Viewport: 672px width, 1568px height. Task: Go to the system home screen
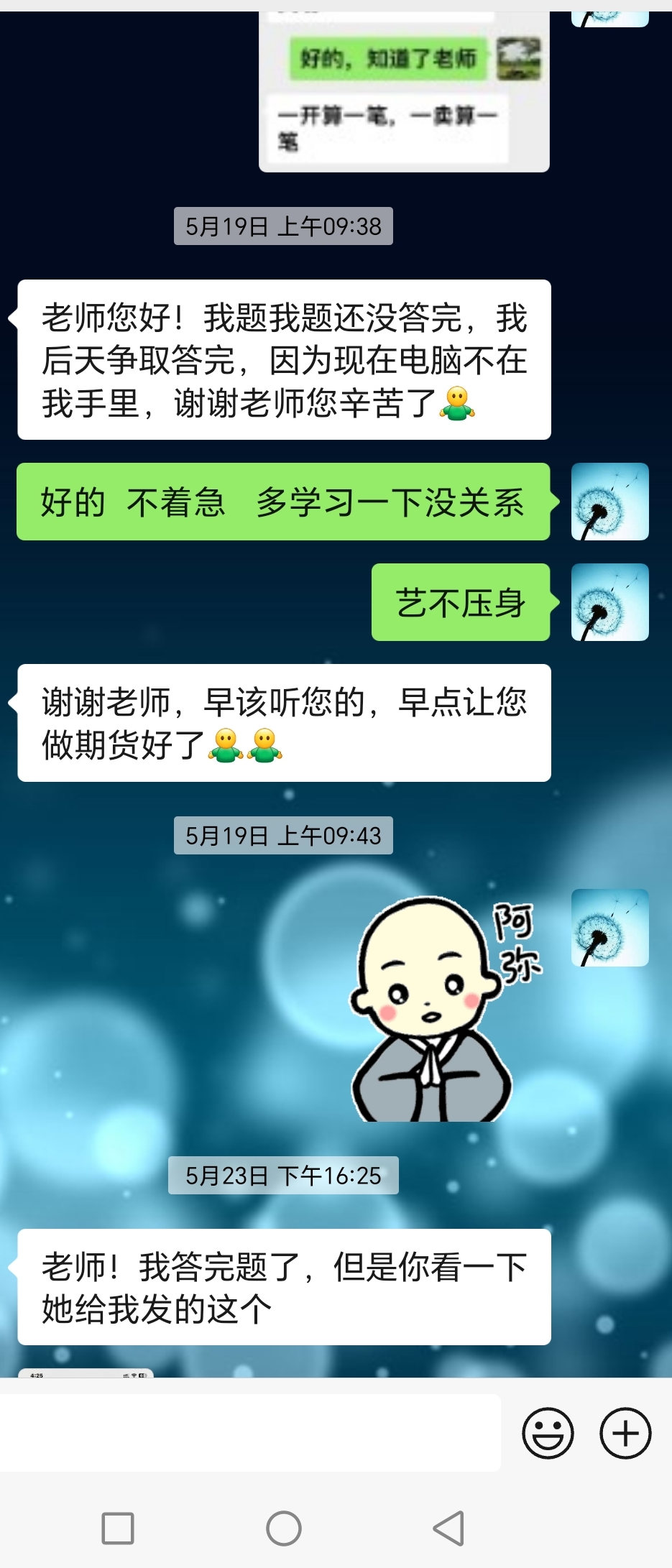point(284,1528)
